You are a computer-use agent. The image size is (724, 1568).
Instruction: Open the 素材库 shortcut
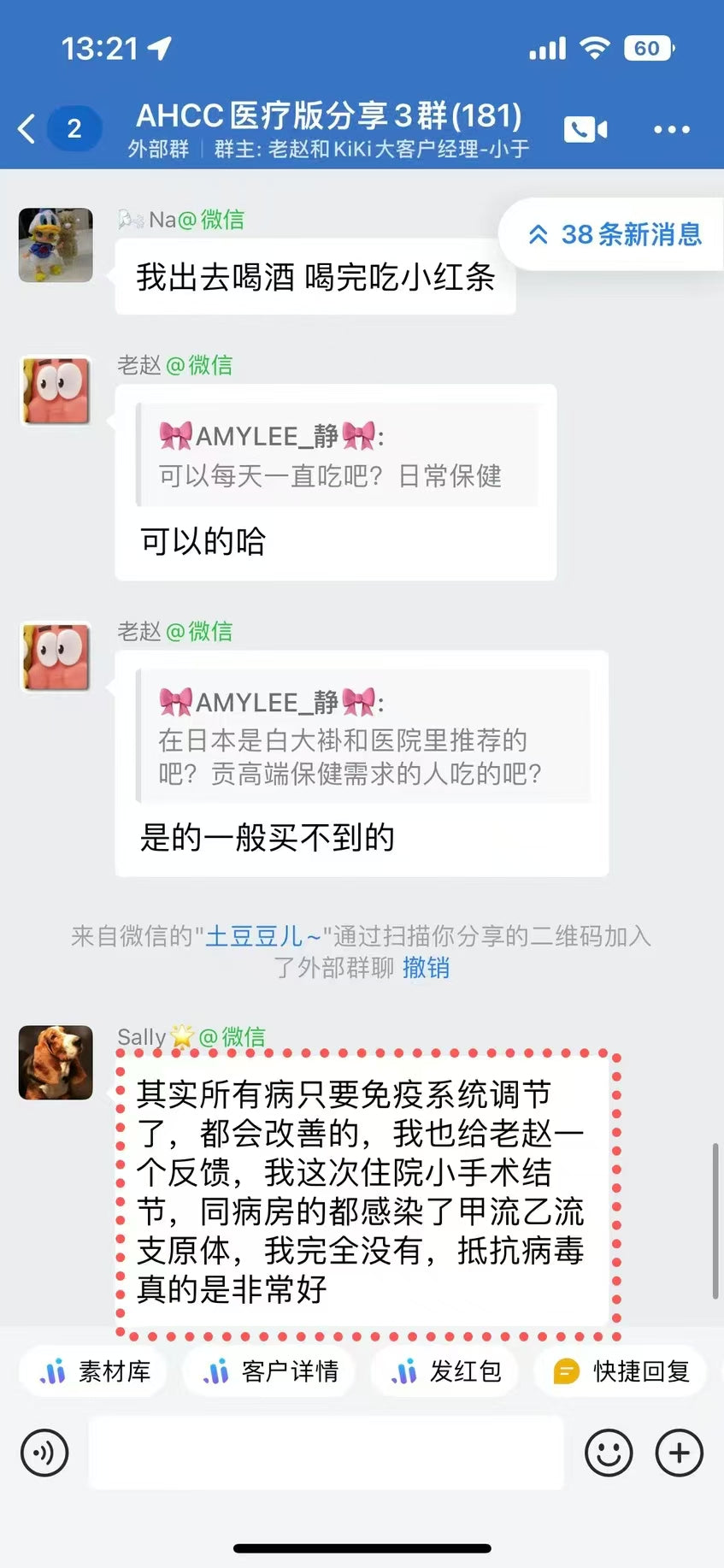[95, 1371]
